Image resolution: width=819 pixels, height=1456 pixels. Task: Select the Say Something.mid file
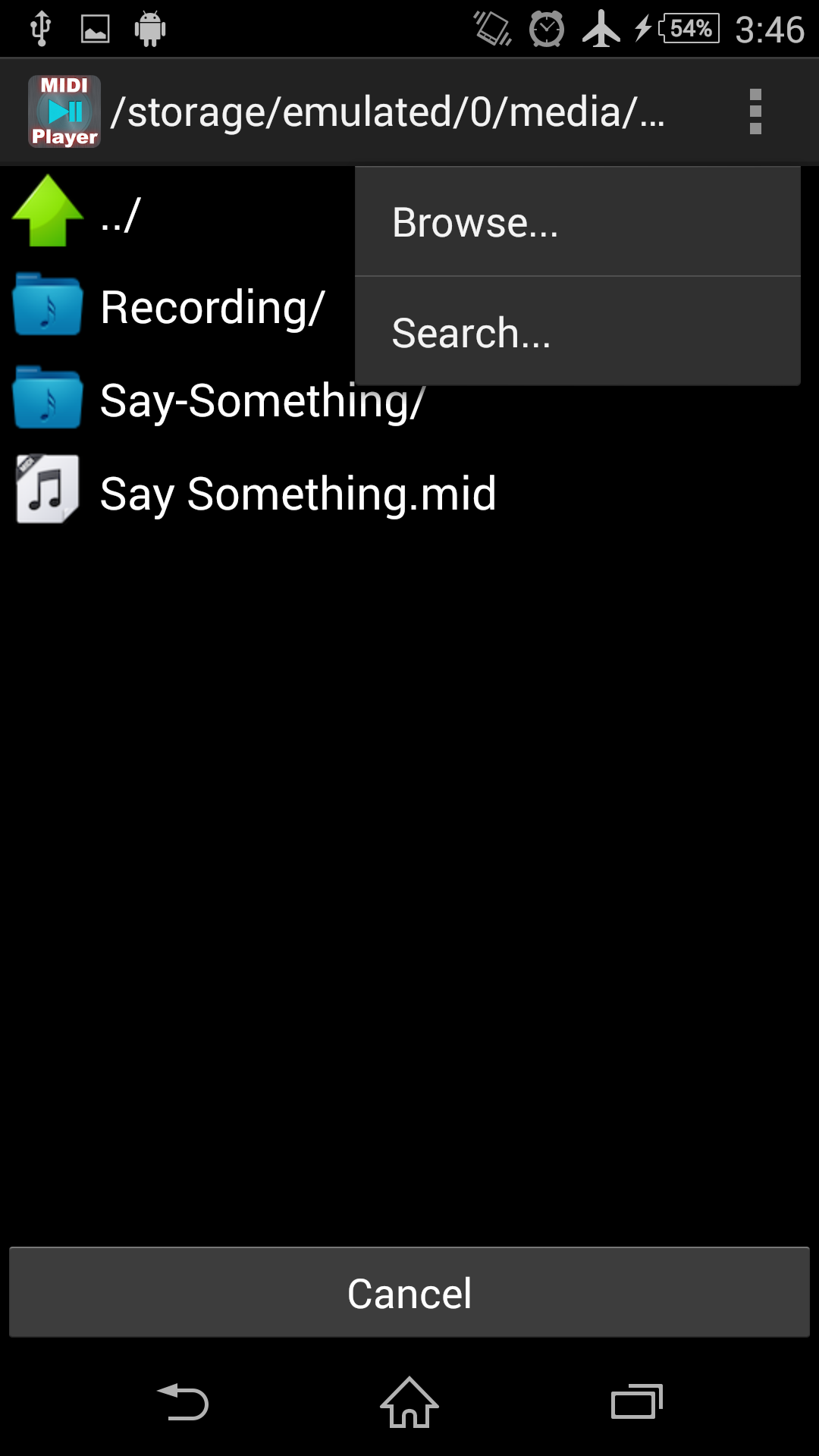(296, 494)
